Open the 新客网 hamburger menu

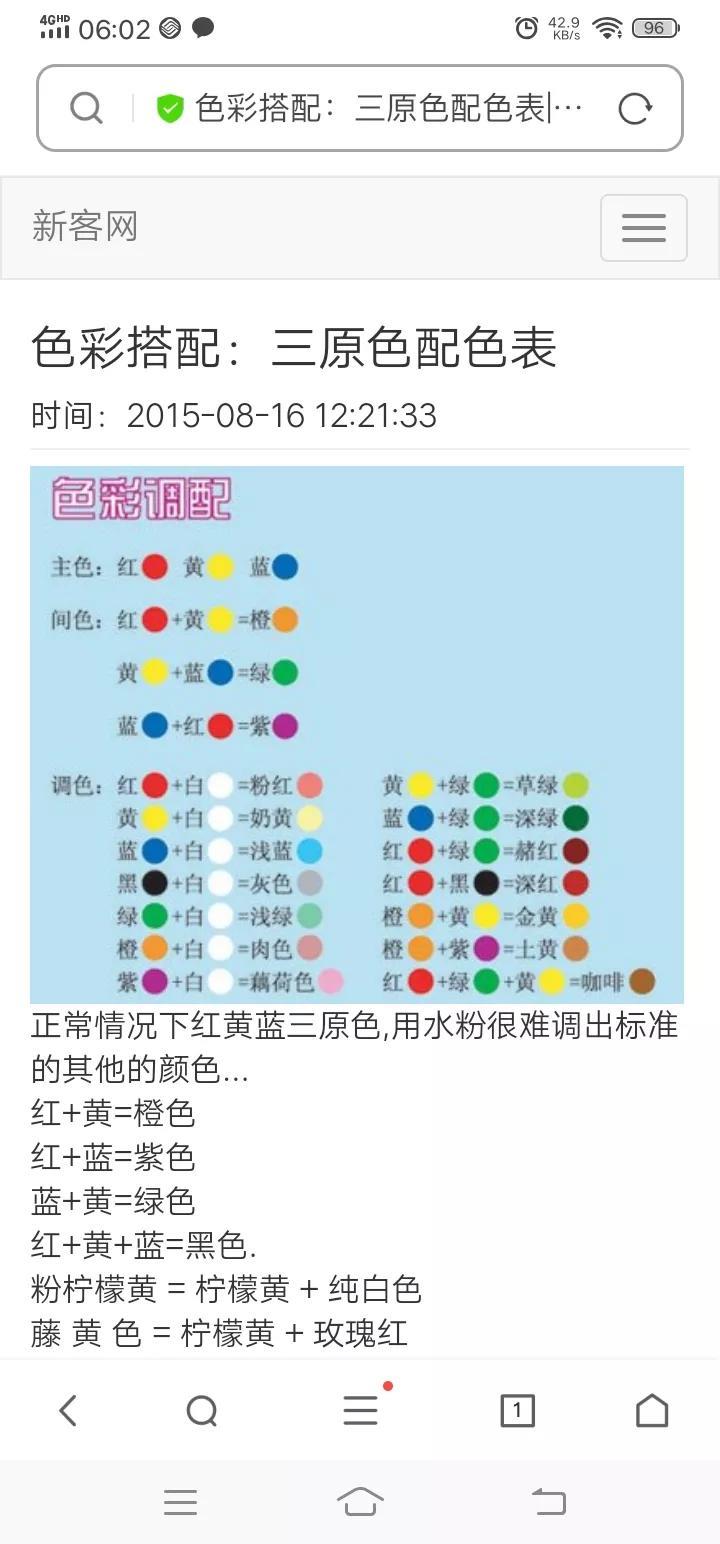[643, 228]
